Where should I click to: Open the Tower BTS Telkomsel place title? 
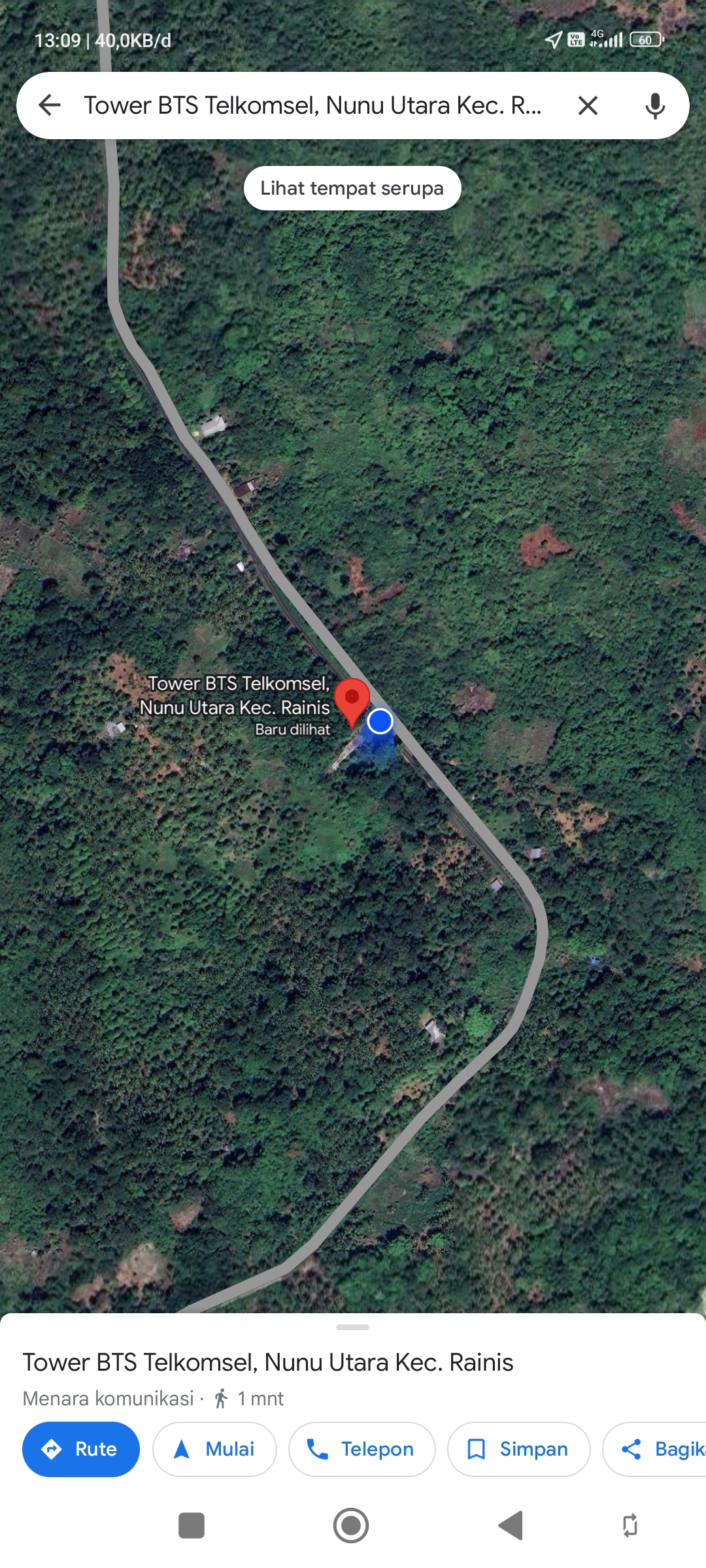click(268, 1363)
